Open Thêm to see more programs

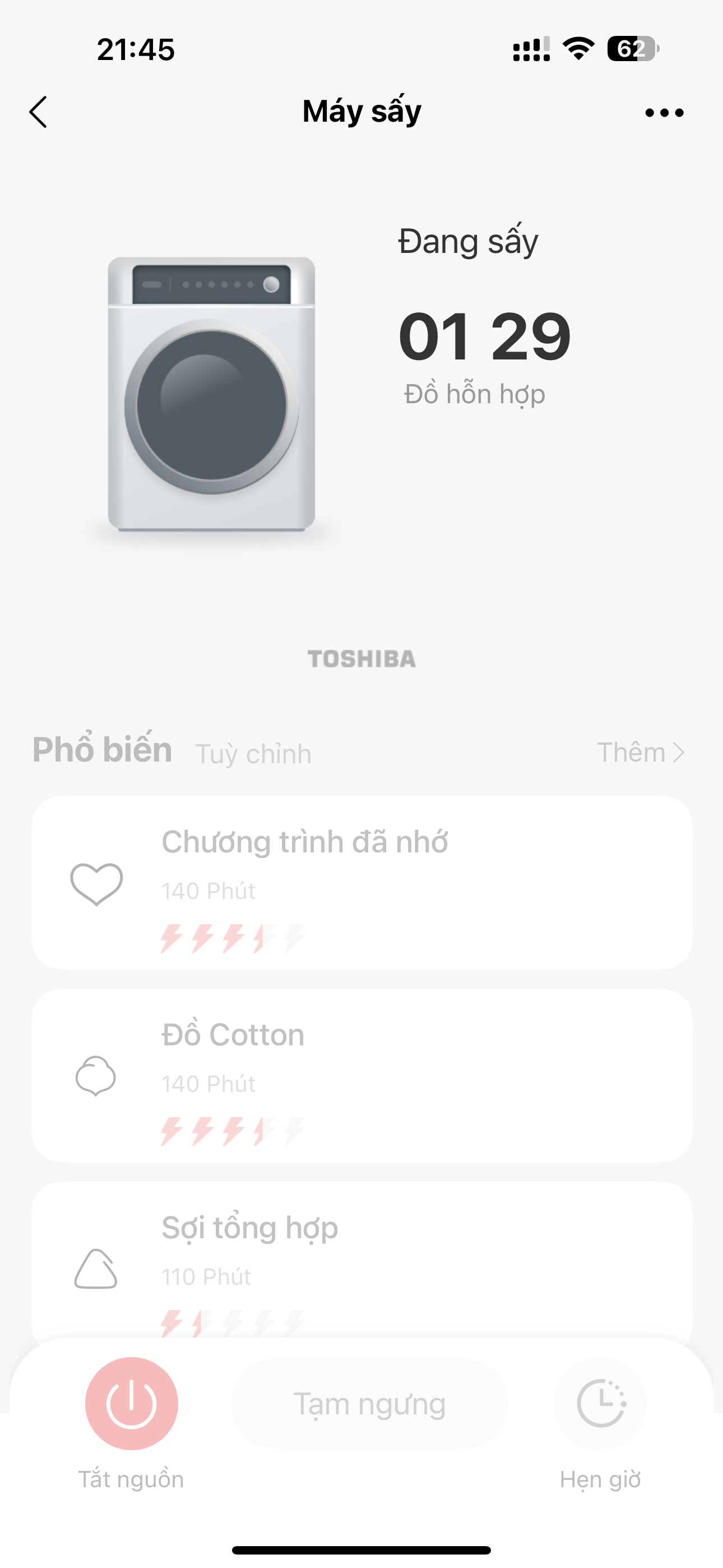[x=640, y=753]
